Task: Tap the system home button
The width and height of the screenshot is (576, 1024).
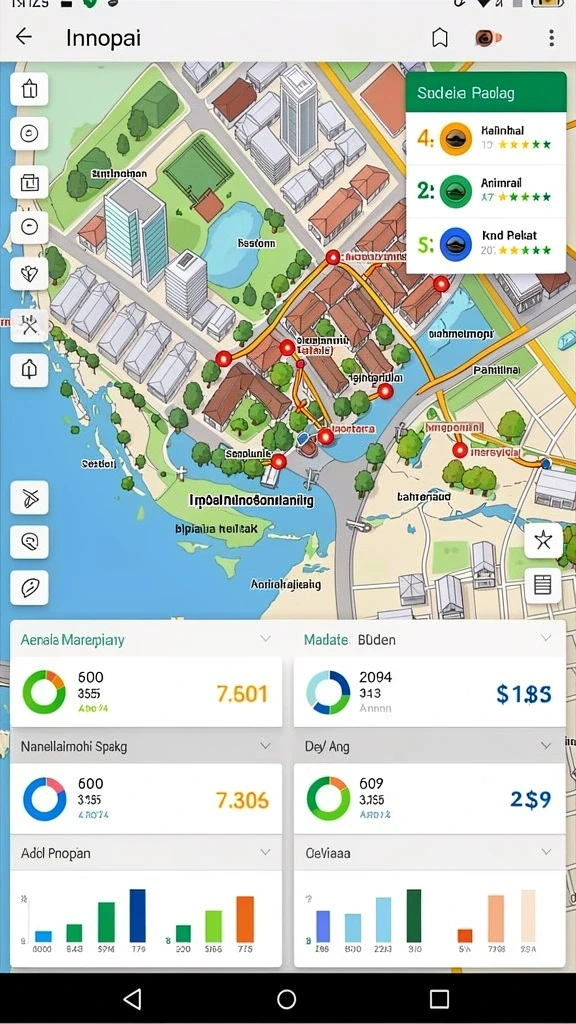Action: [287, 999]
